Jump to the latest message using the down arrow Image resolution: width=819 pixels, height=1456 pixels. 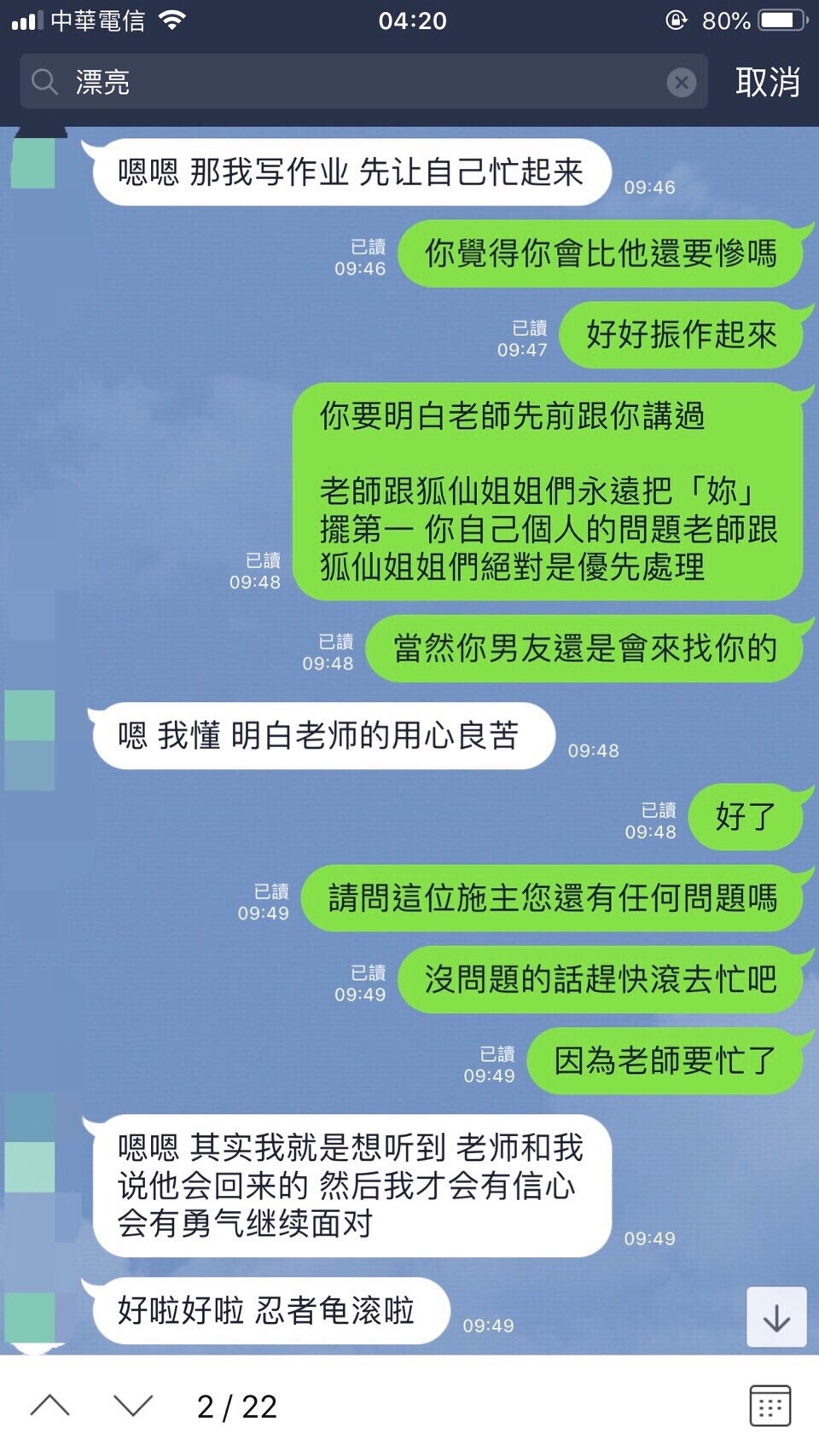point(776,1318)
